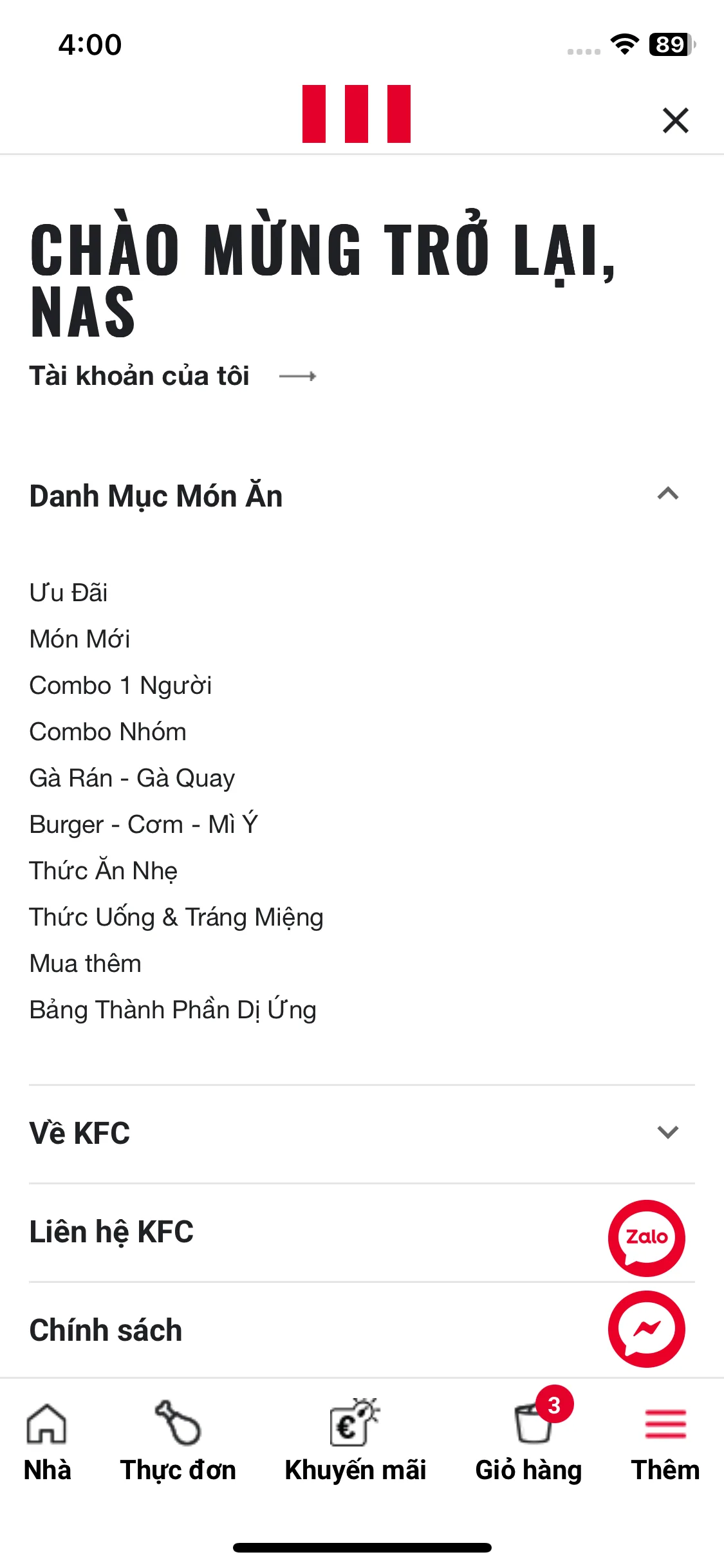This screenshot has height=1568, width=724.
Task: Open Bảng Thành Phần Dị Ứng
Action: tap(172, 1010)
